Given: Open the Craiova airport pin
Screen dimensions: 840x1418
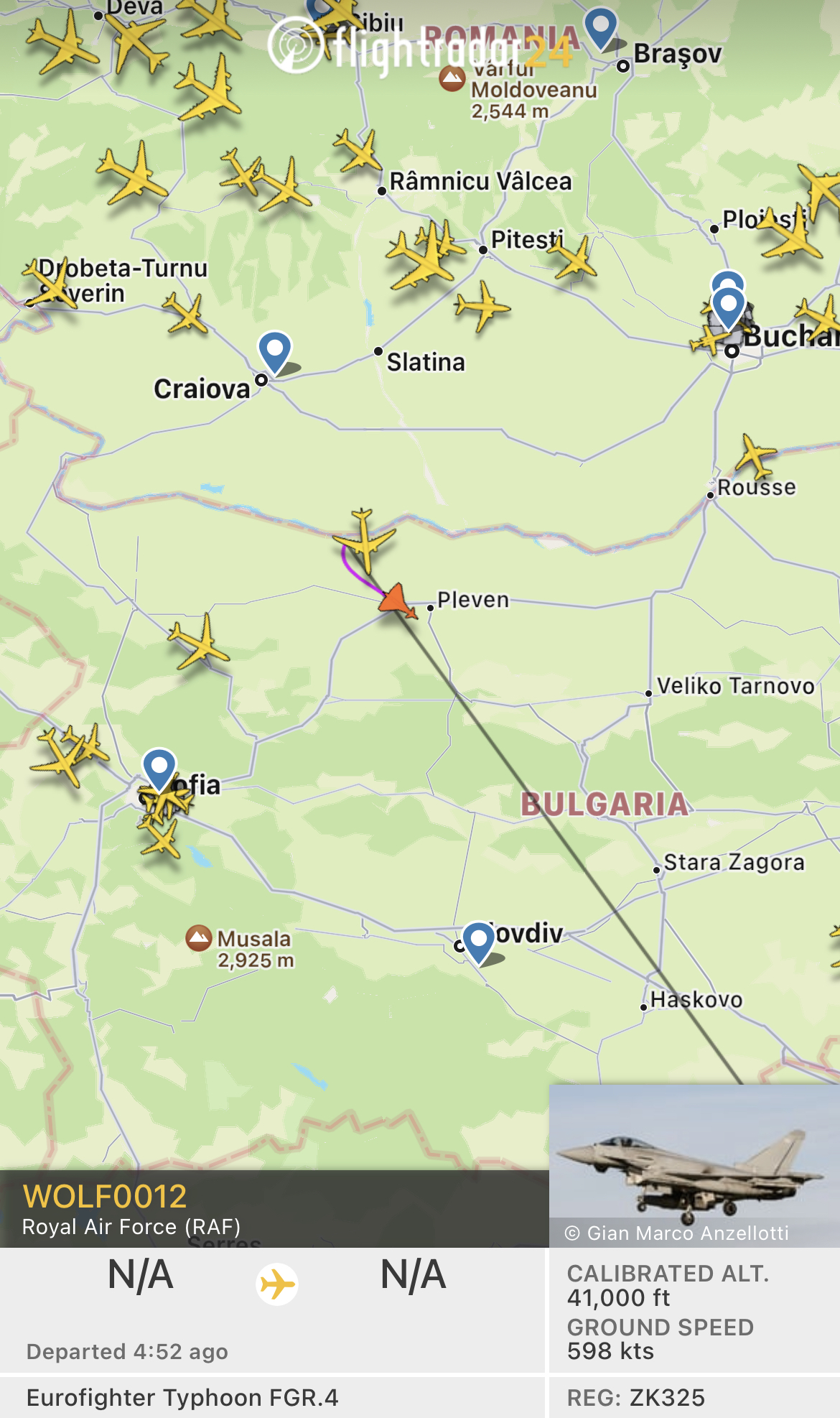Looking at the screenshot, I should coord(274,351).
